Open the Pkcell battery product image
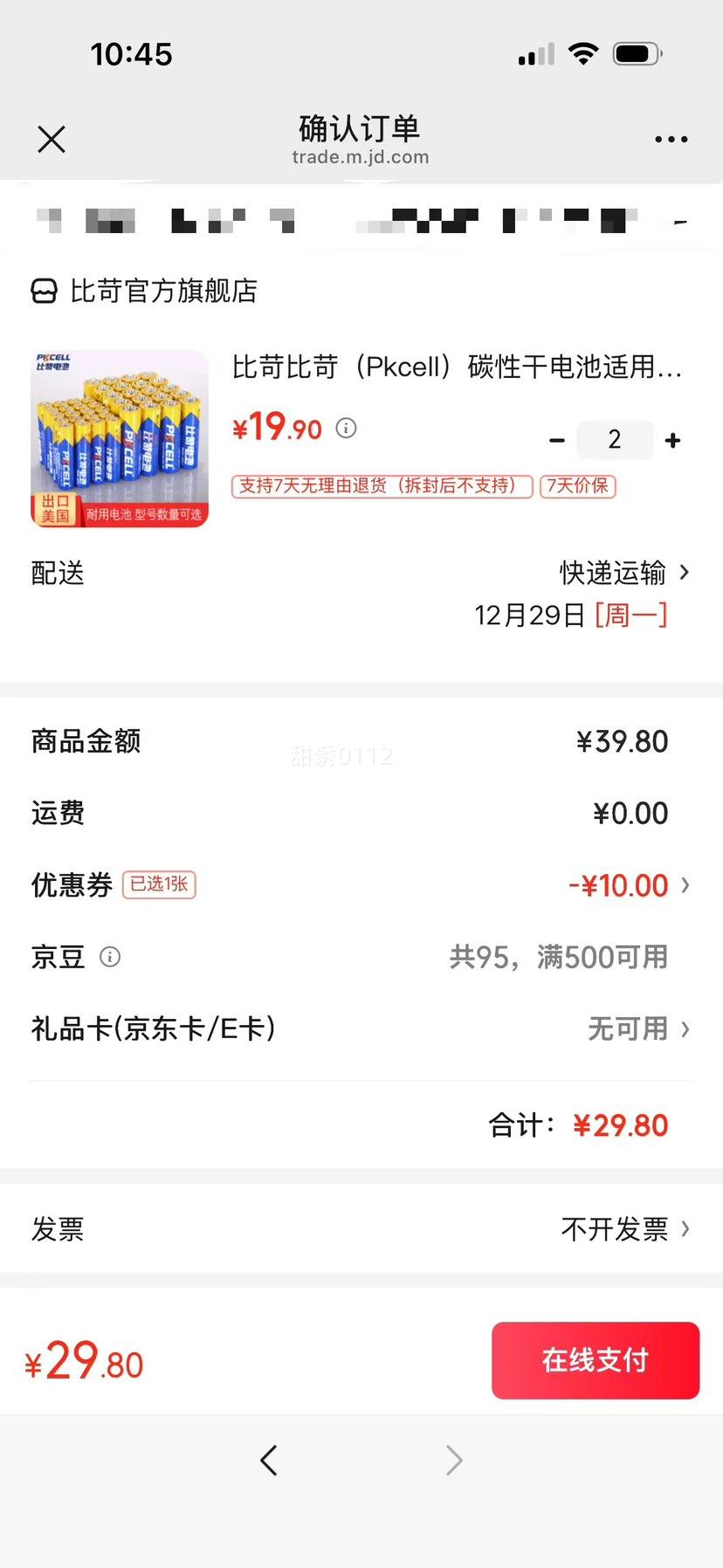 point(120,439)
